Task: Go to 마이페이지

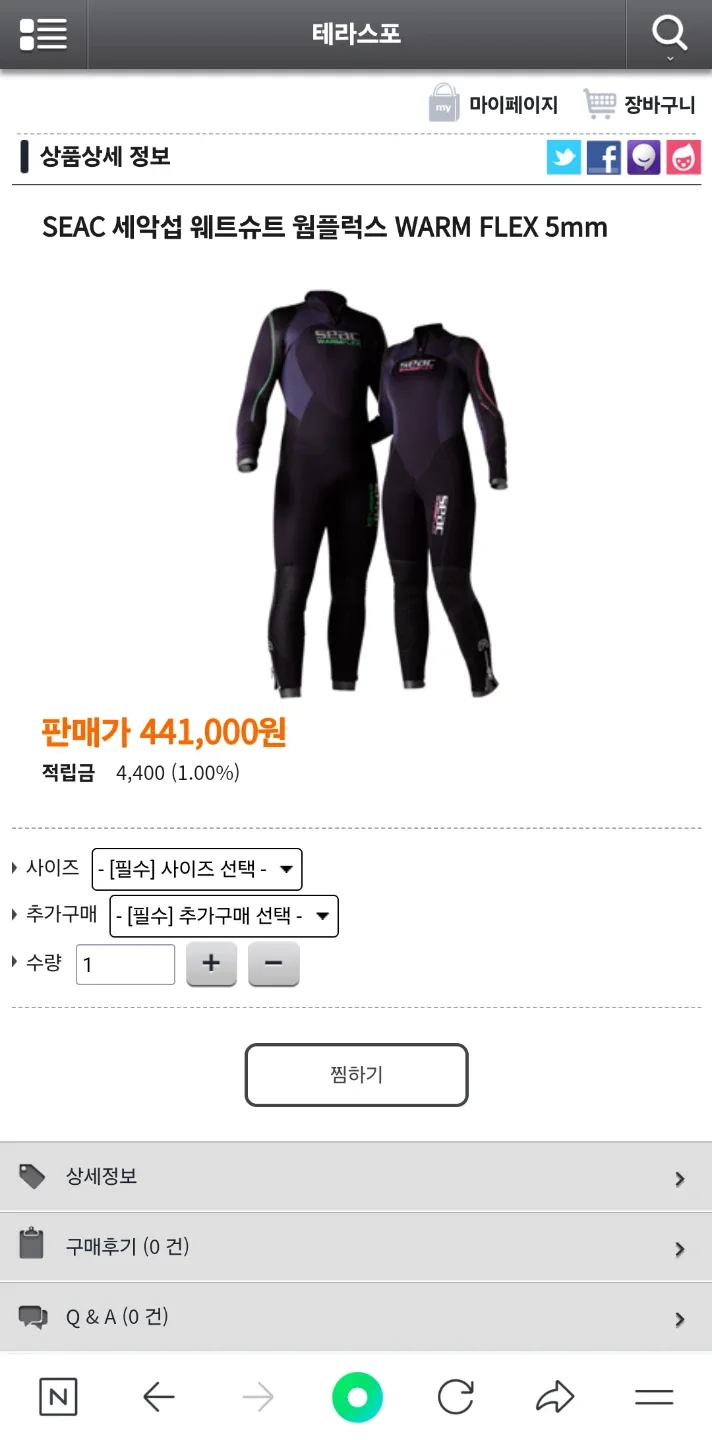Action: pos(494,104)
